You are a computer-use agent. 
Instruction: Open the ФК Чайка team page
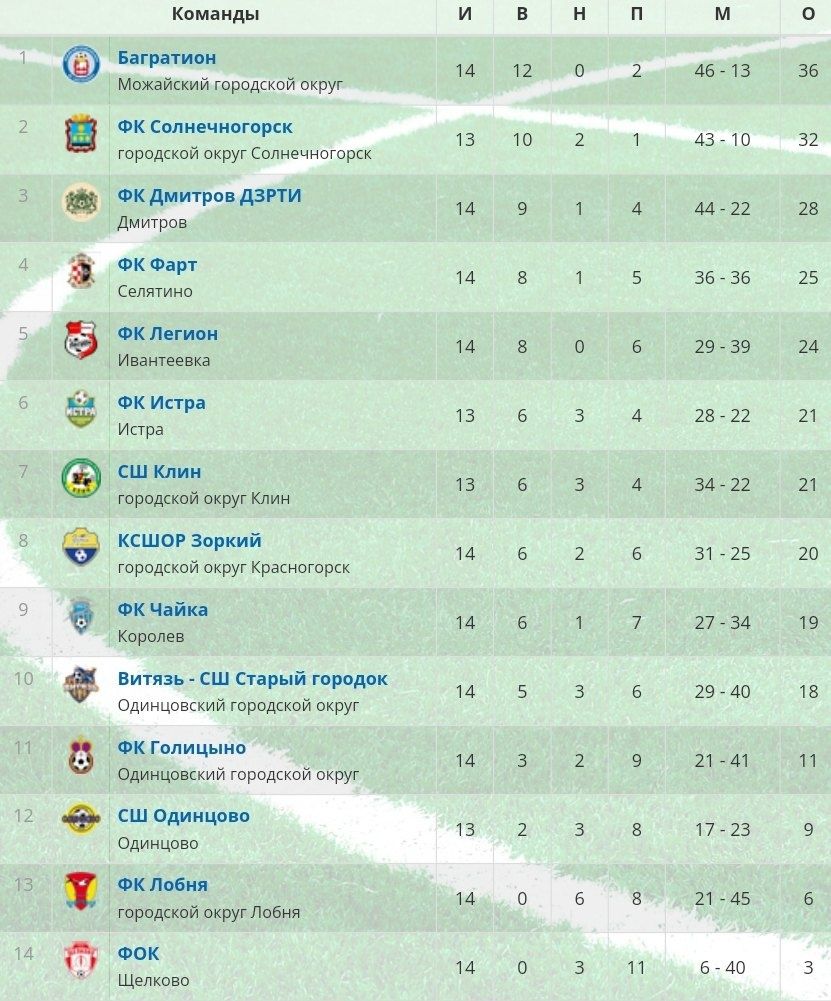(162, 610)
